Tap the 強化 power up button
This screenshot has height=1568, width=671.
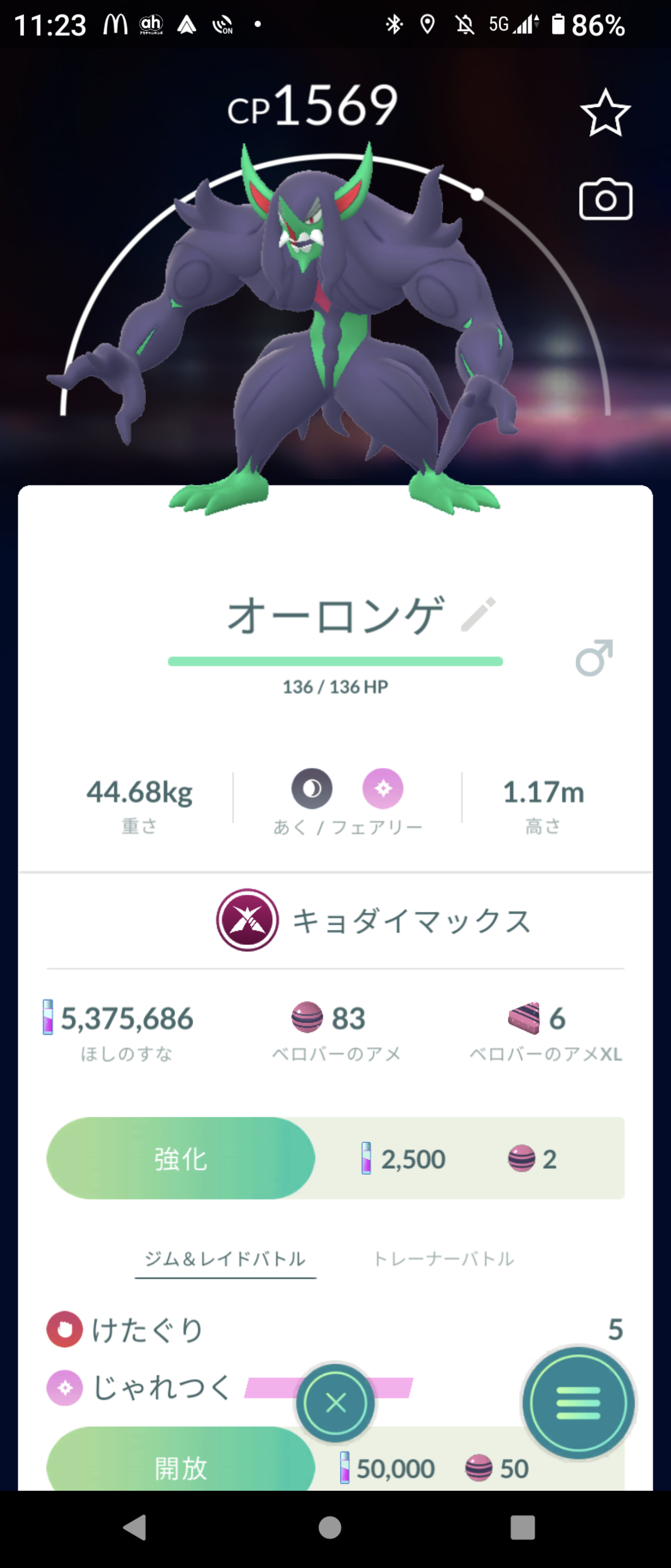[x=181, y=1158]
